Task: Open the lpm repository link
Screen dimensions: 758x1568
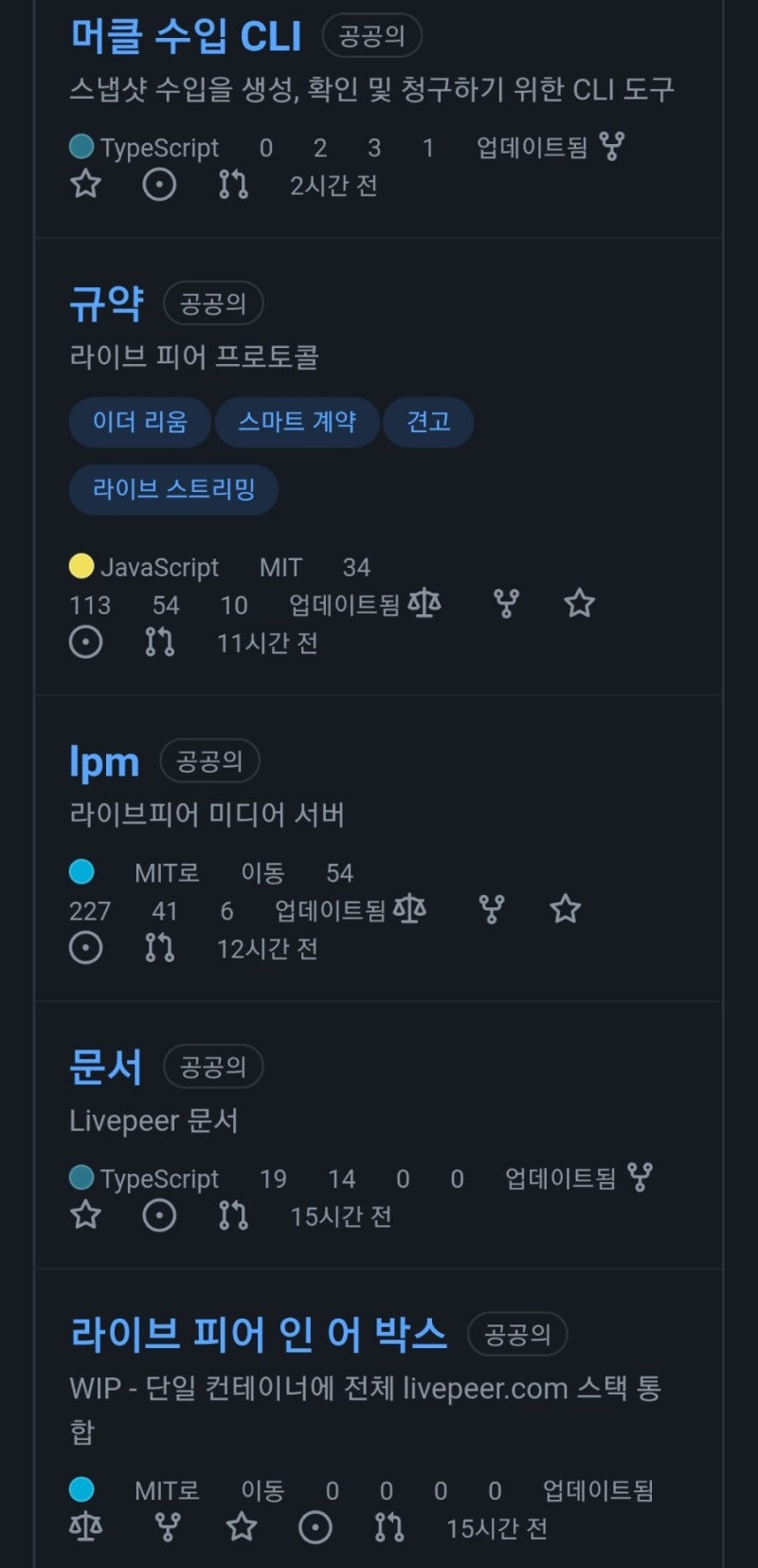Action: pyautogui.click(x=104, y=760)
